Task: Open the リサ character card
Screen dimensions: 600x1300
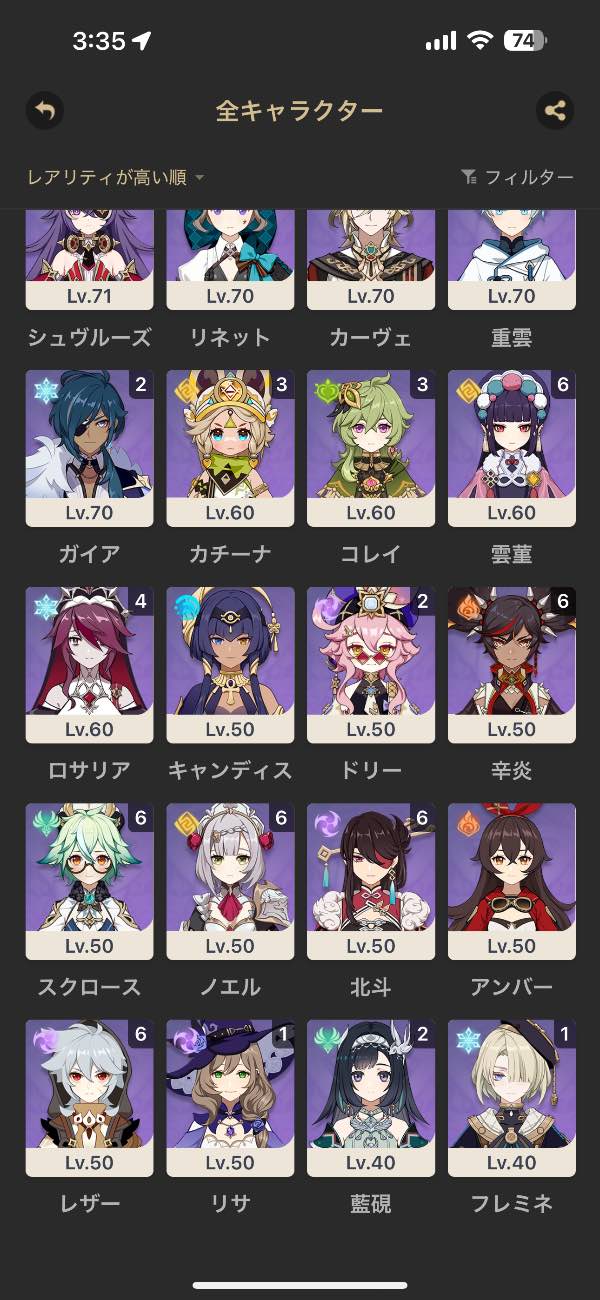Action: 230,1098
